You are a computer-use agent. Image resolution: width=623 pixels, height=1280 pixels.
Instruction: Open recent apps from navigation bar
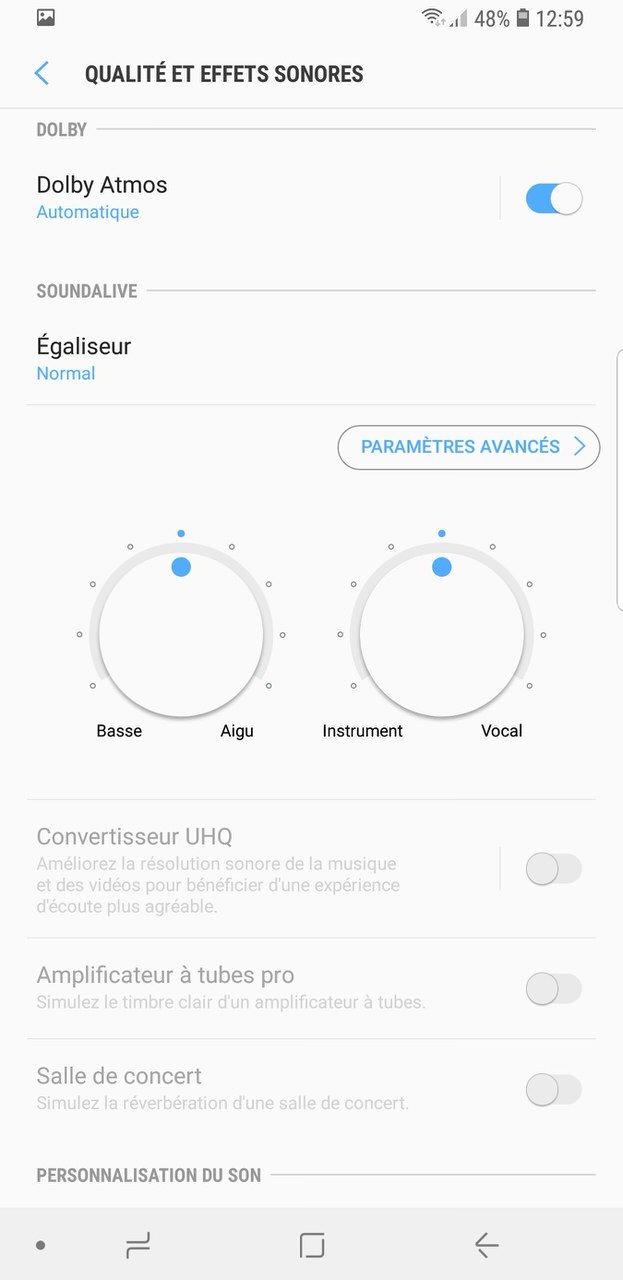(x=137, y=1245)
